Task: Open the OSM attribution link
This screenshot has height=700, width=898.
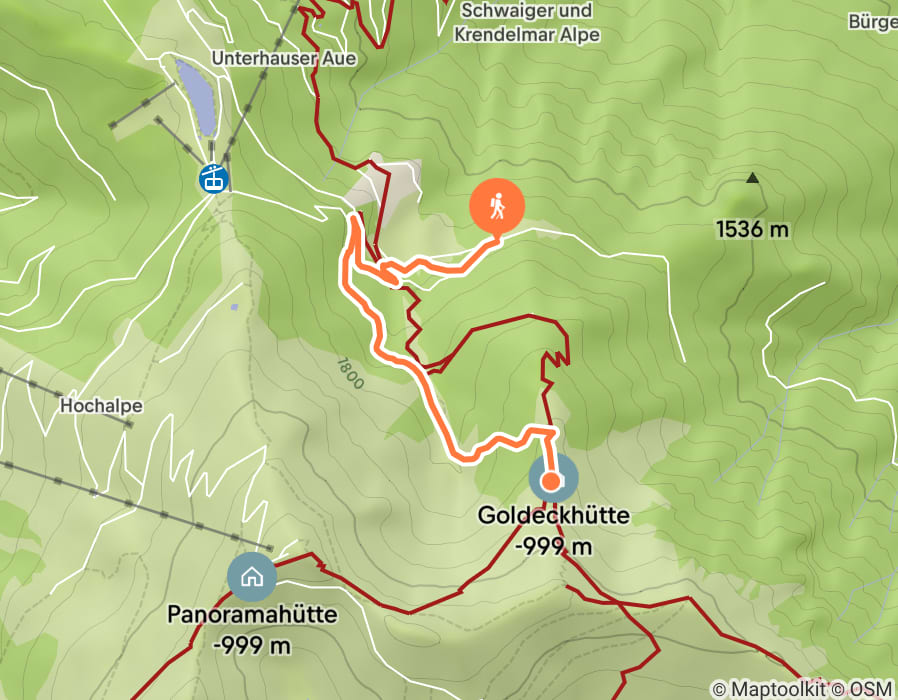Action: (872, 689)
